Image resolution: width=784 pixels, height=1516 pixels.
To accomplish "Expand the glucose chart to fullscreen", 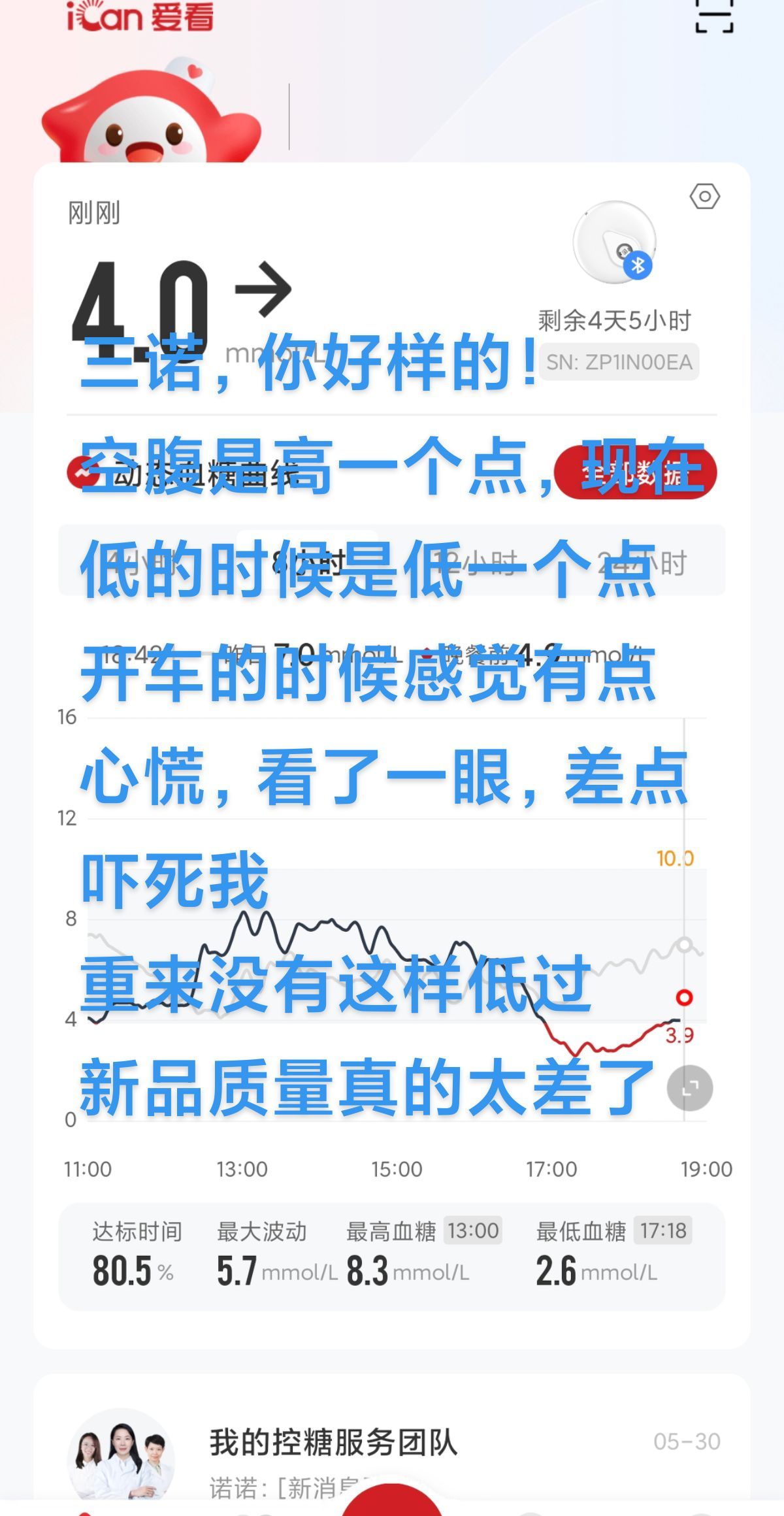I will pos(689,1088).
